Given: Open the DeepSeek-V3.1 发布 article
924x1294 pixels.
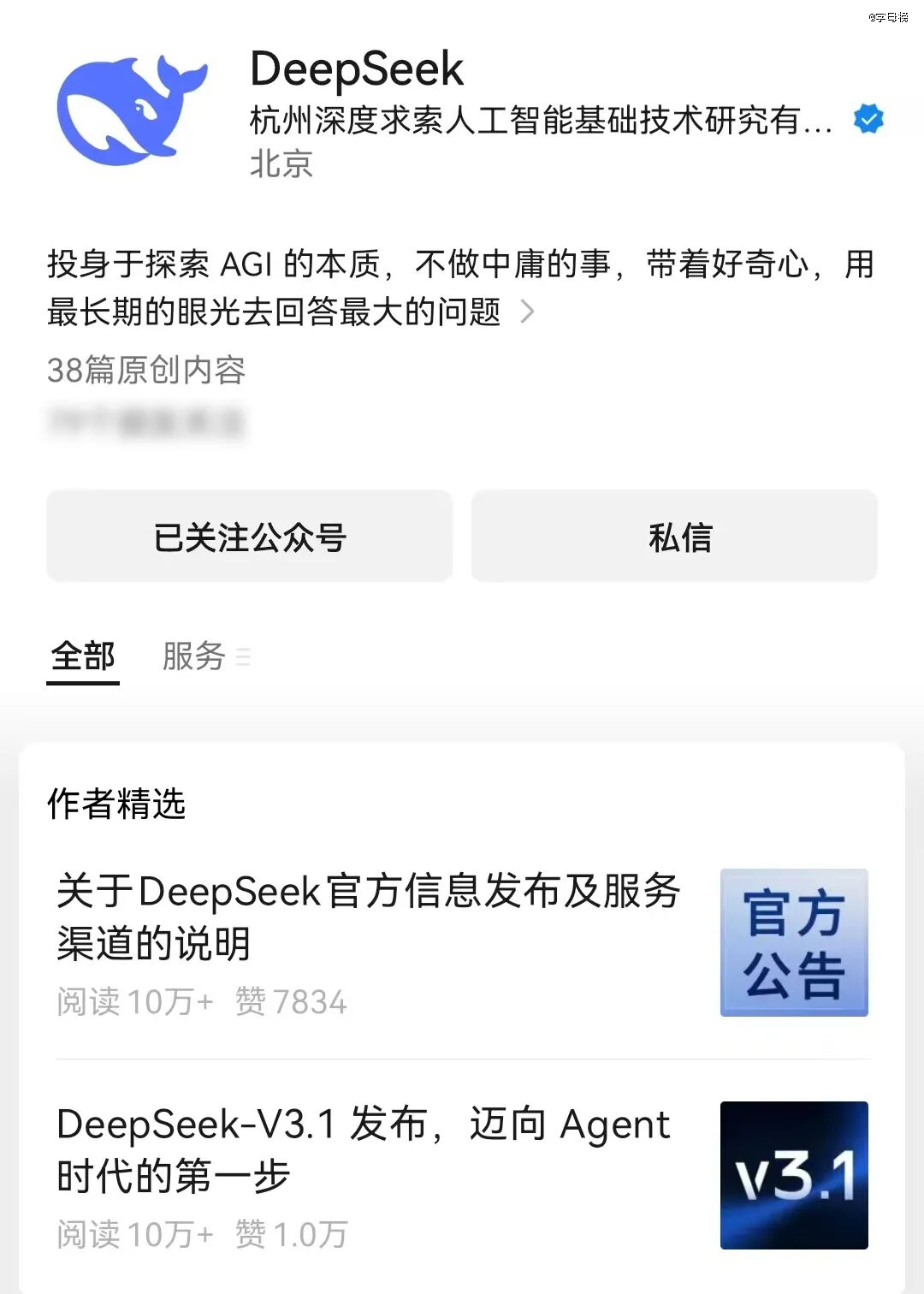Looking at the screenshot, I should pyautogui.click(x=364, y=1149).
